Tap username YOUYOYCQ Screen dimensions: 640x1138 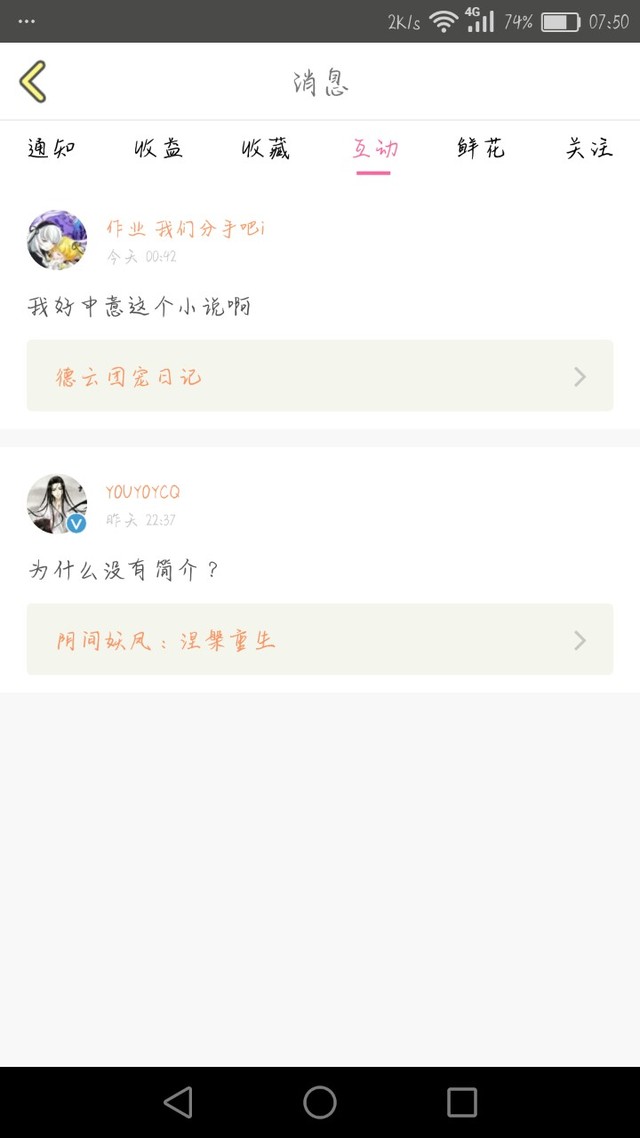point(143,493)
